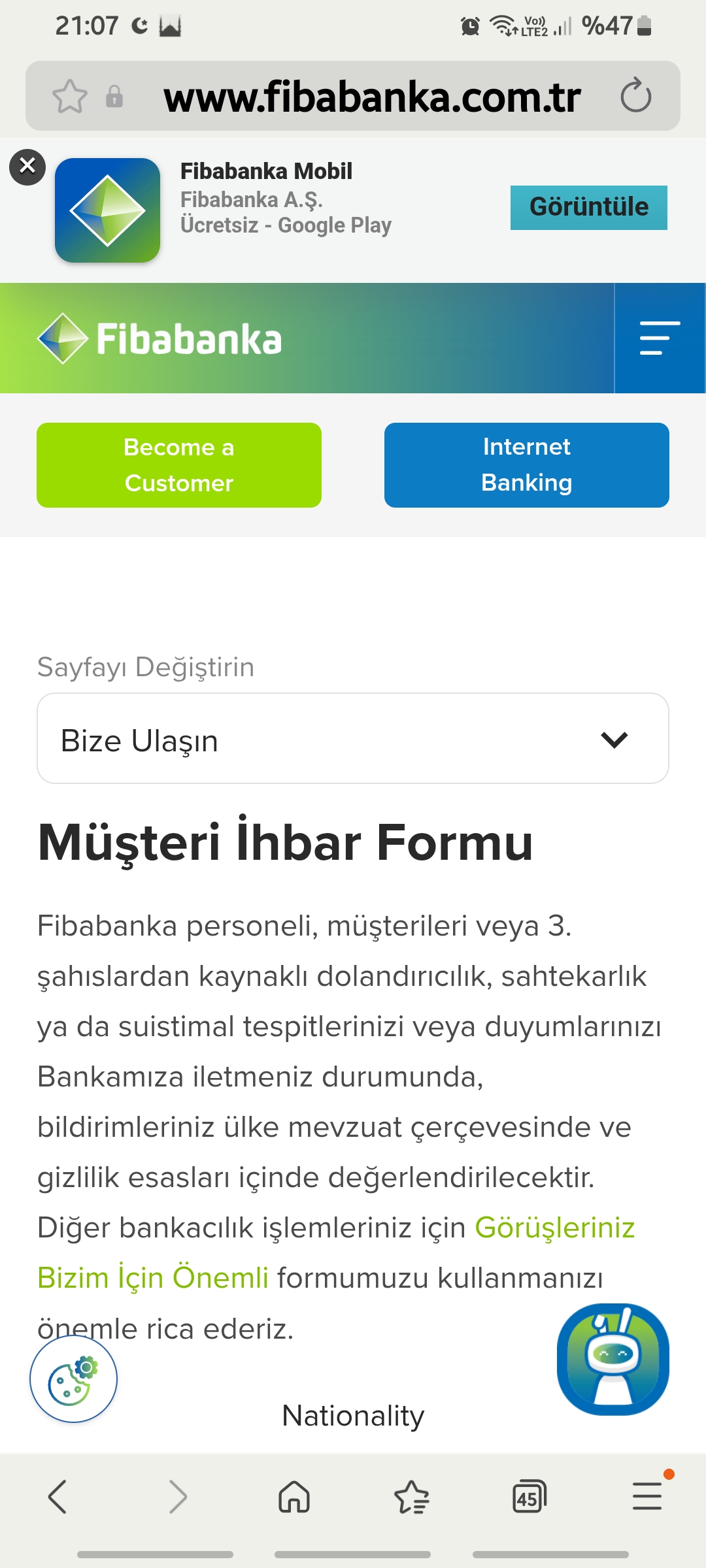Open the bookmarks list
The height and width of the screenshot is (1568, 706).
click(x=412, y=1496)
